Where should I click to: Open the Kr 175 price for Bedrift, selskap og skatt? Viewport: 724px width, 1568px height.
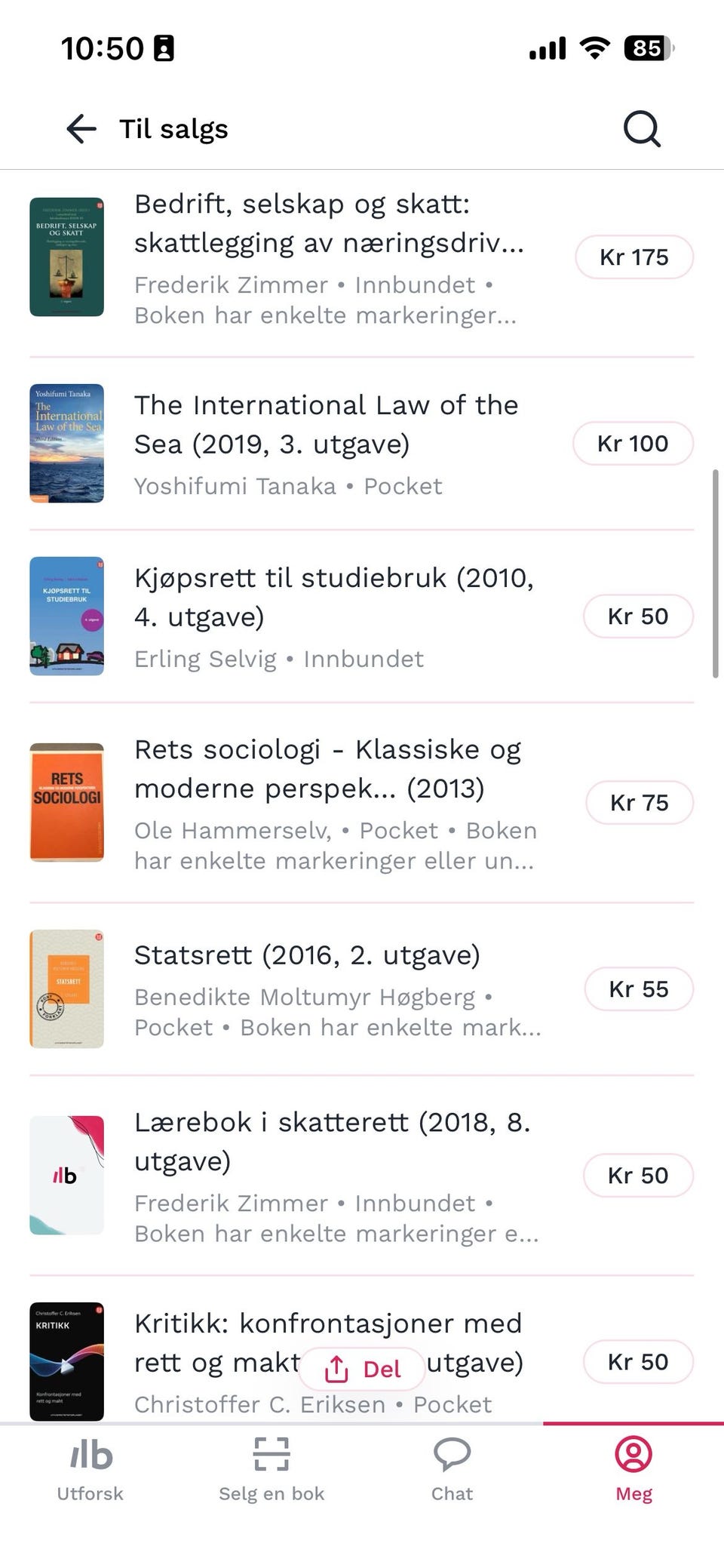(634, 257)
